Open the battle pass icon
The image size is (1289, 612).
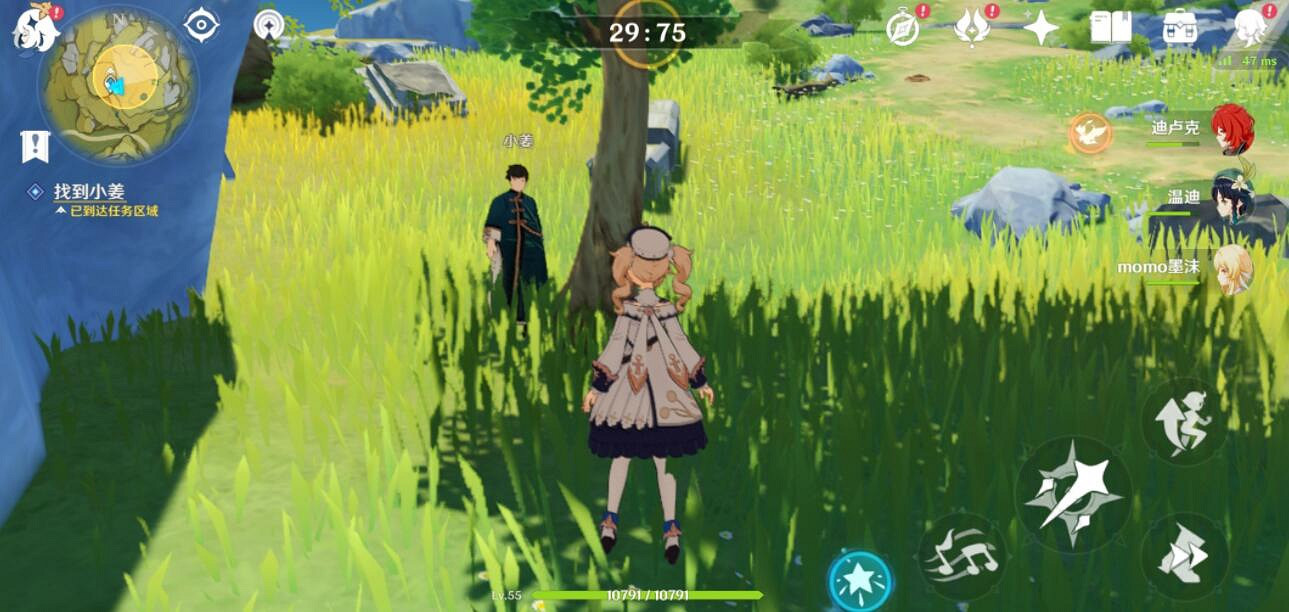coord(971,28)
